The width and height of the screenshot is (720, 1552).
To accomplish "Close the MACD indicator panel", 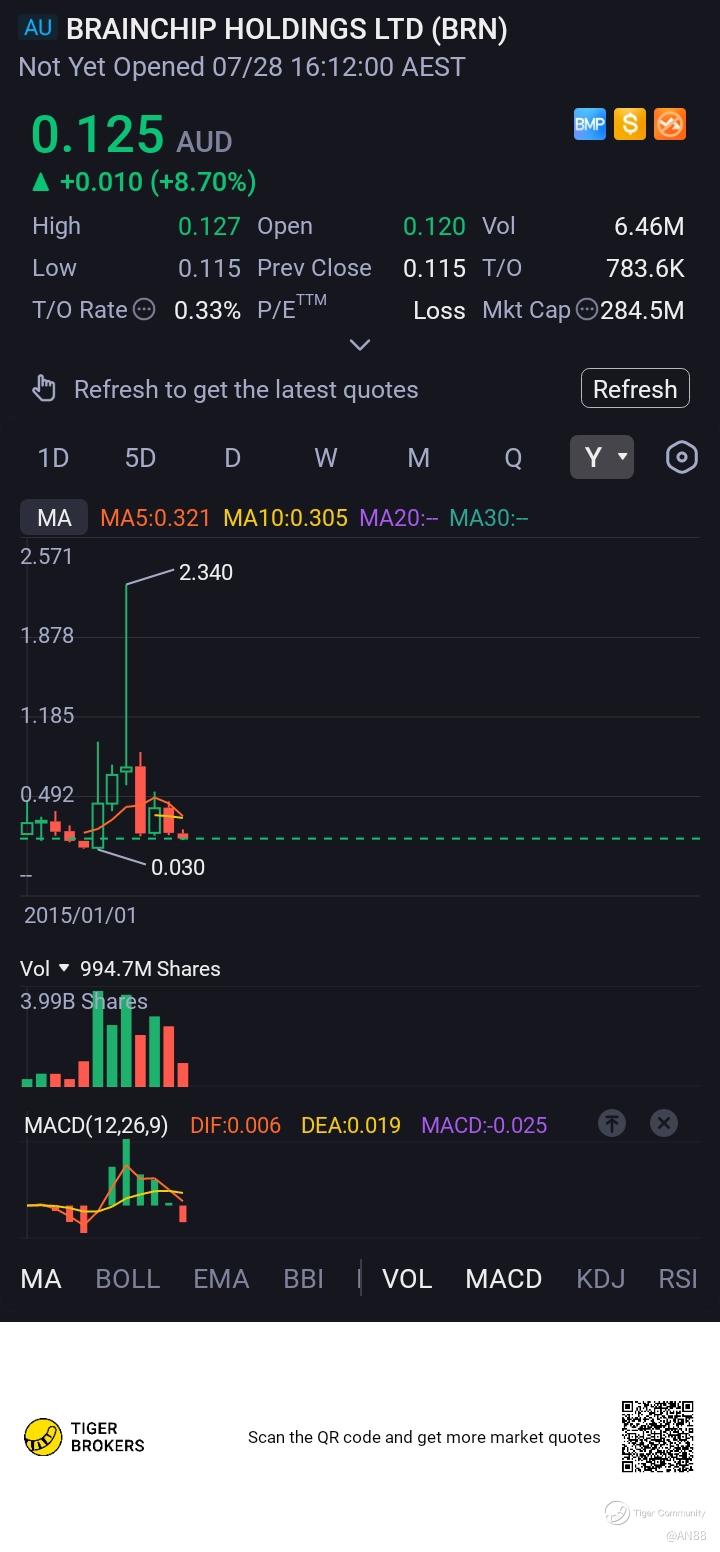I will (x=664, y=1123).
